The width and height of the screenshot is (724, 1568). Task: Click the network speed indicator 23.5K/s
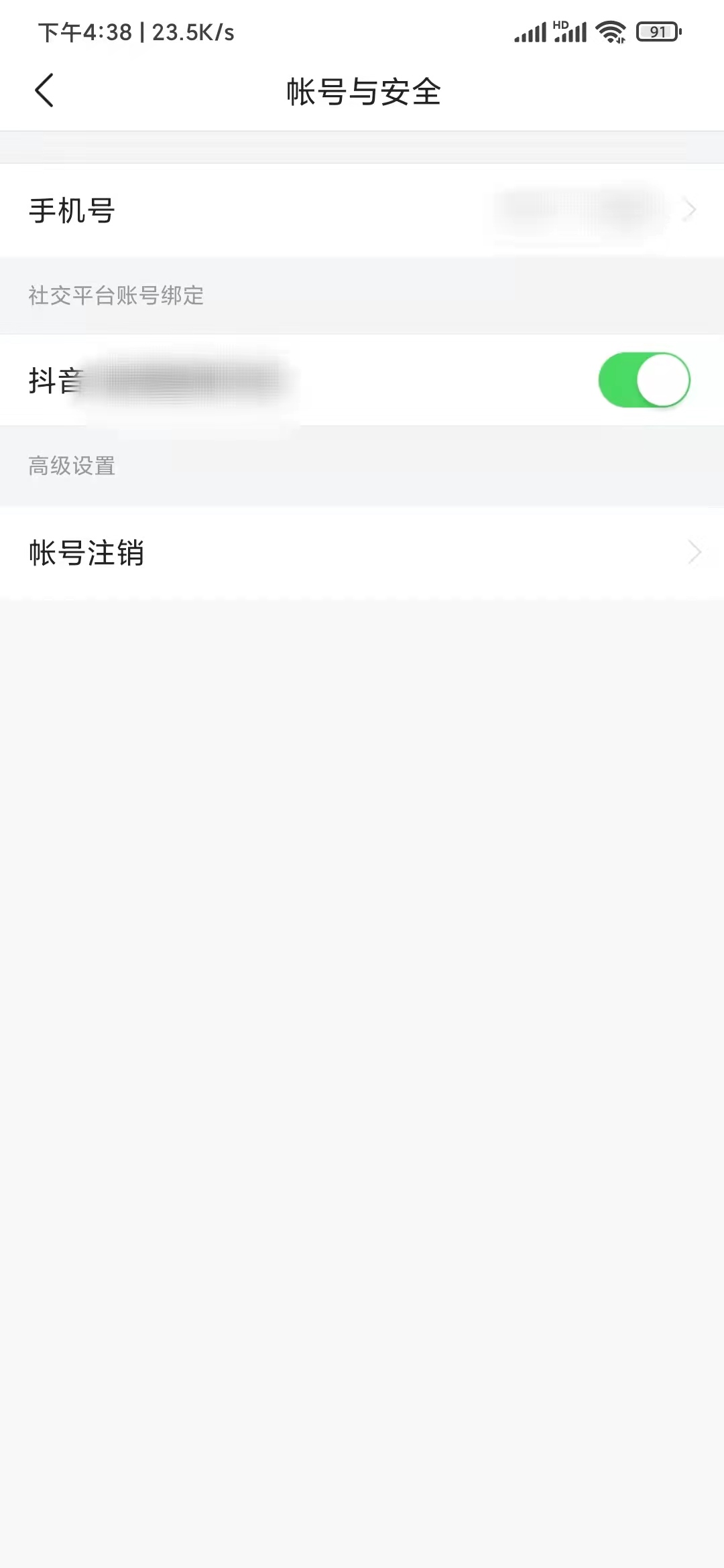point(191,32)
